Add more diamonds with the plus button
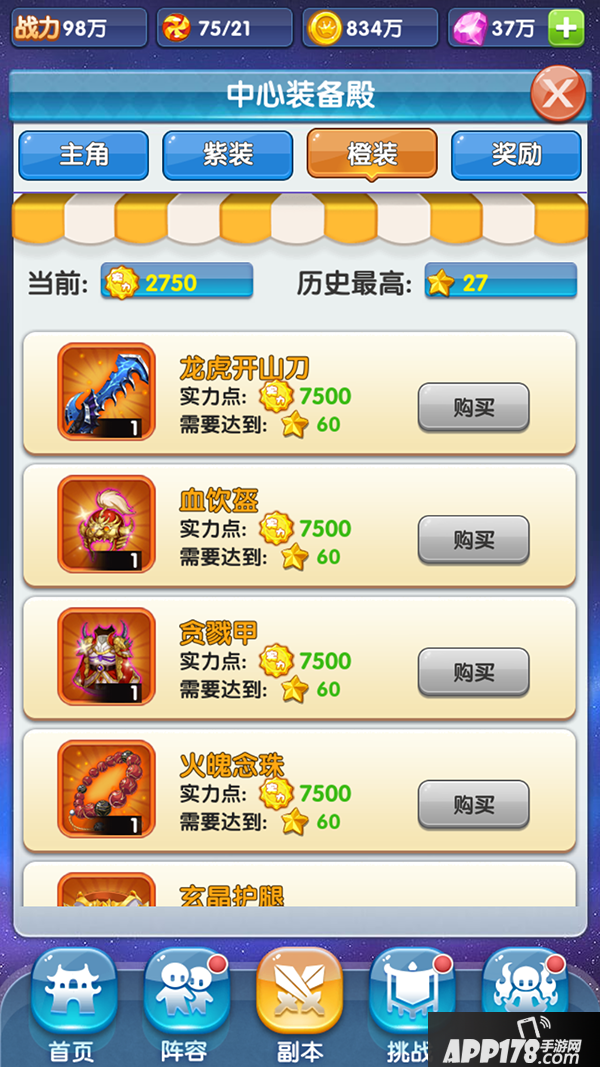This screenshot has height=1067, width=600. pyautogui.click(x=567, y=28)
